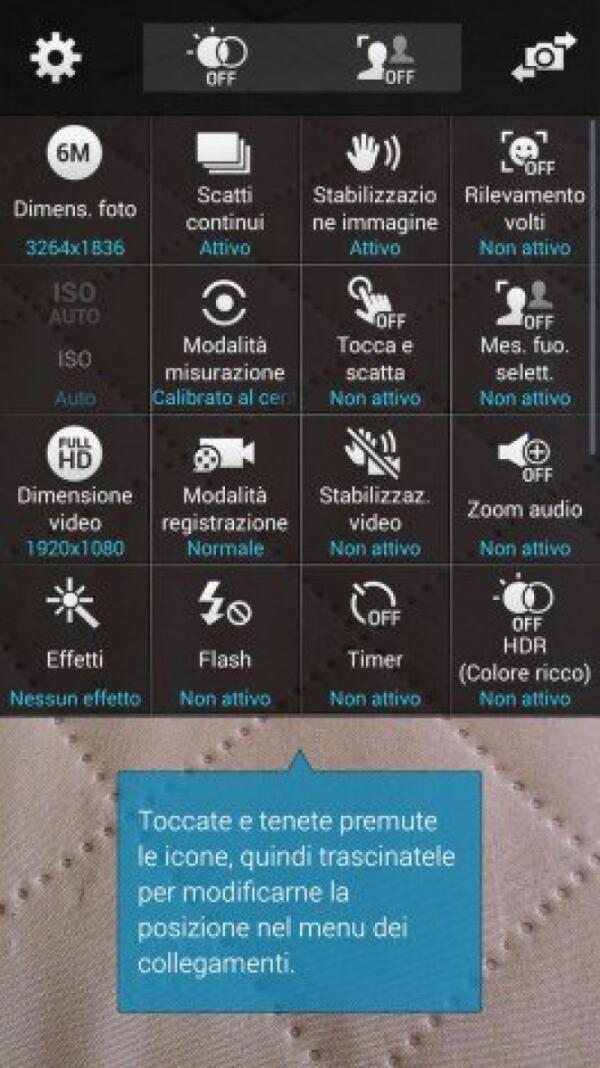Choose an option under Effetti

(75, 638)
